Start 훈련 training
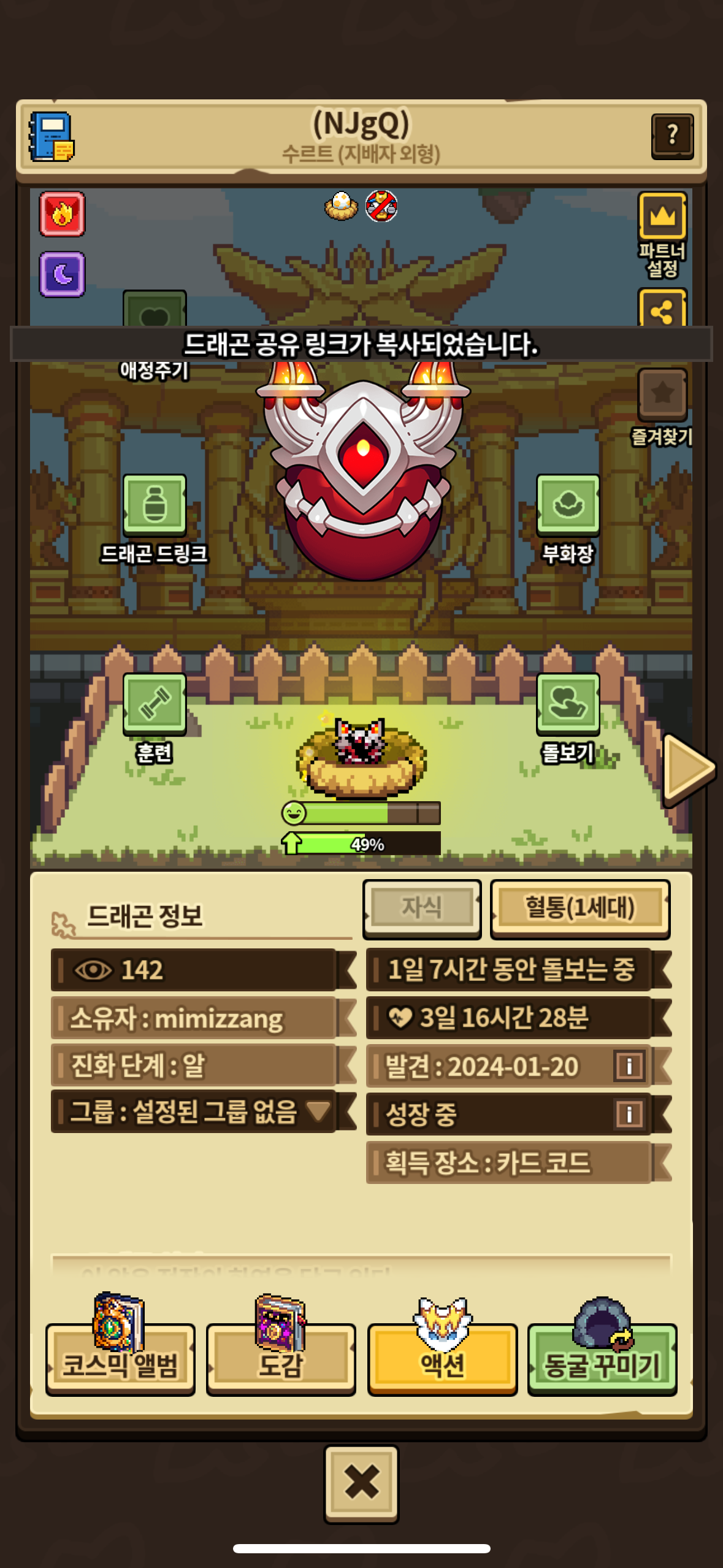 pos(155,704)
